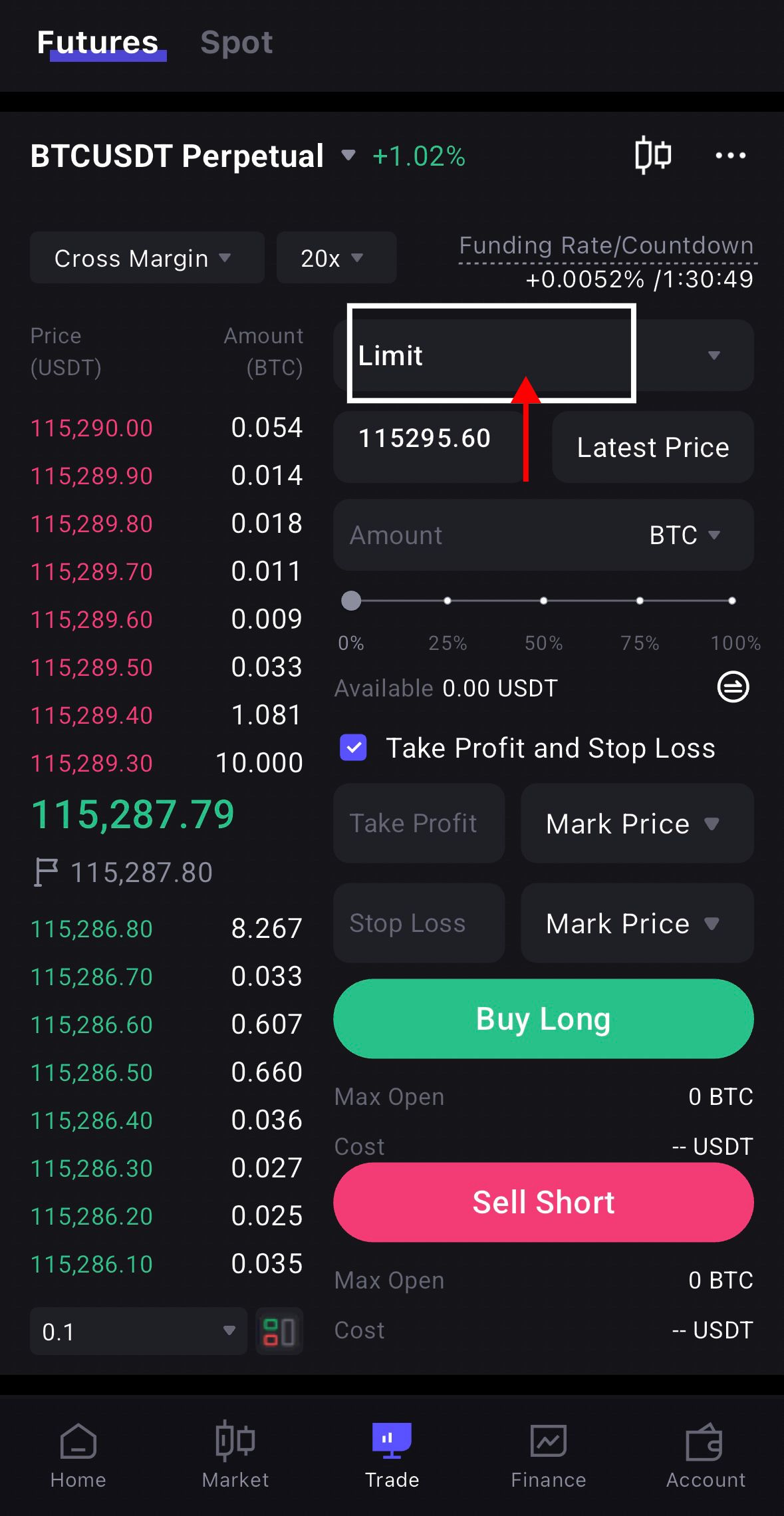Open the Limit order type dropdown
Viewport: 784px width, 1516px height.
(x=543, y=355)
